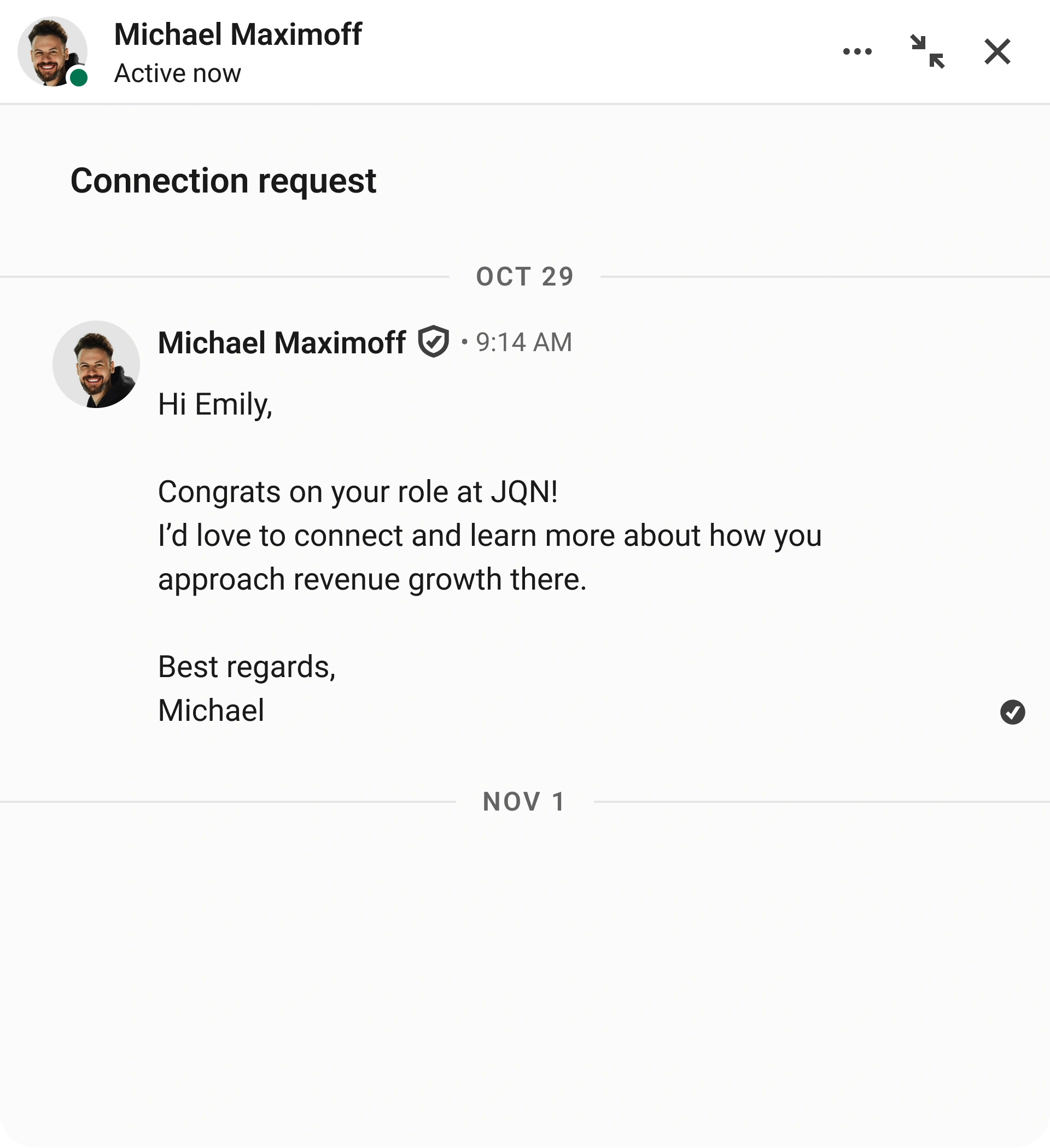View Michael's avatar beside the message
Screen dimensions: 1050x1148
point(96,364)
